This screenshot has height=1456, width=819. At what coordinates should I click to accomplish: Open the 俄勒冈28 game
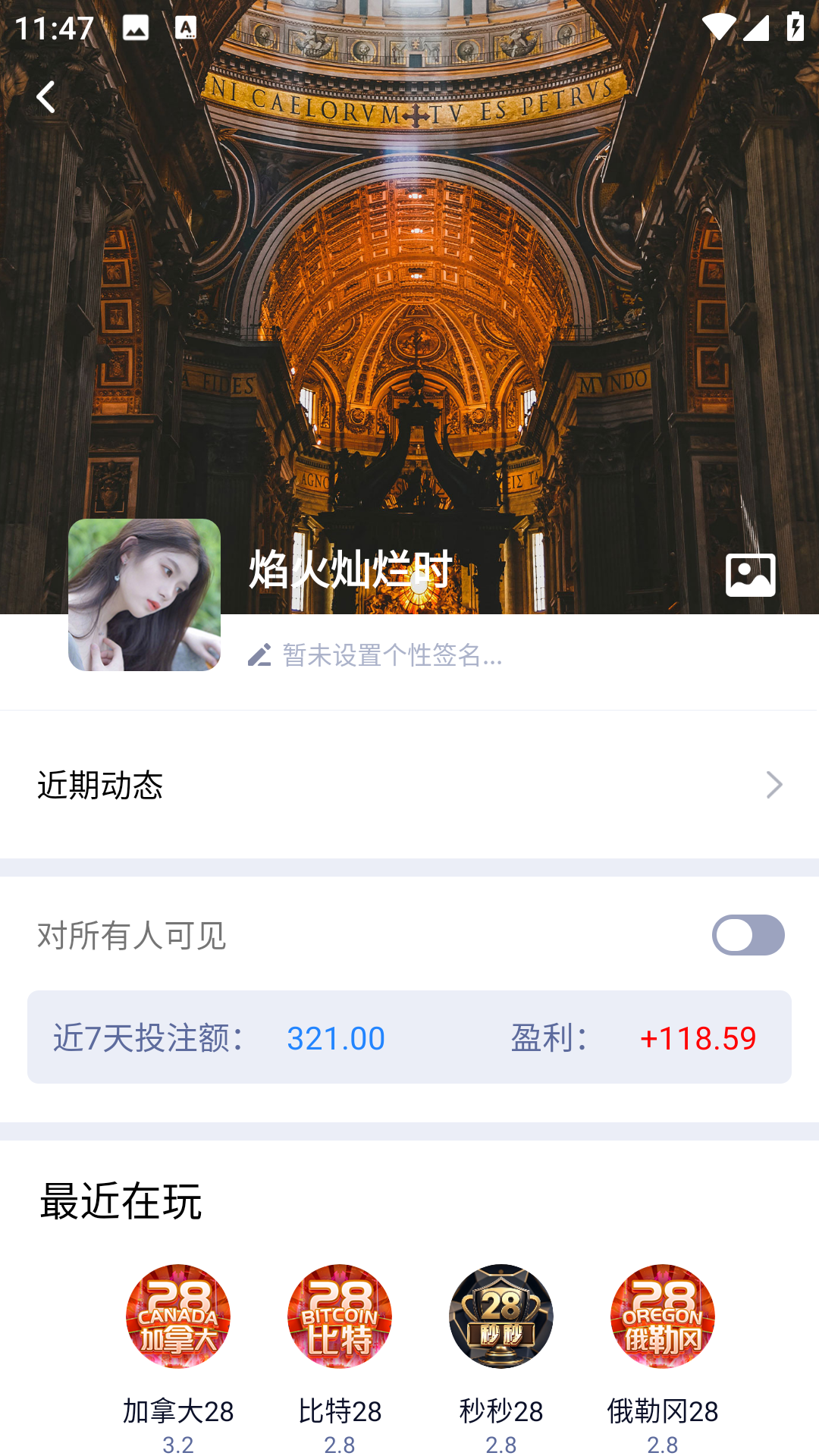point(663,1317)
